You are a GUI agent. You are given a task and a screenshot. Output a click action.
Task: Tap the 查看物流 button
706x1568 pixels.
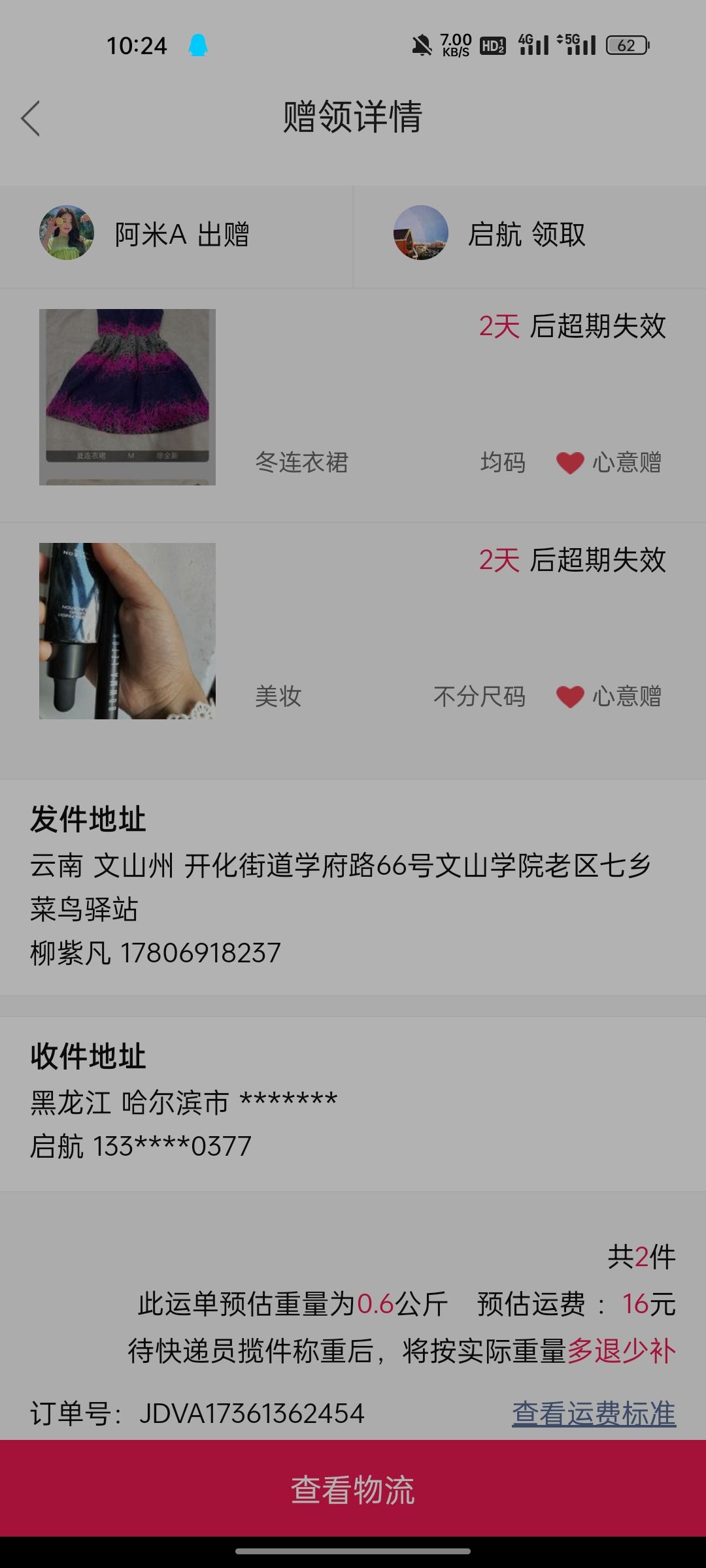353,1490
